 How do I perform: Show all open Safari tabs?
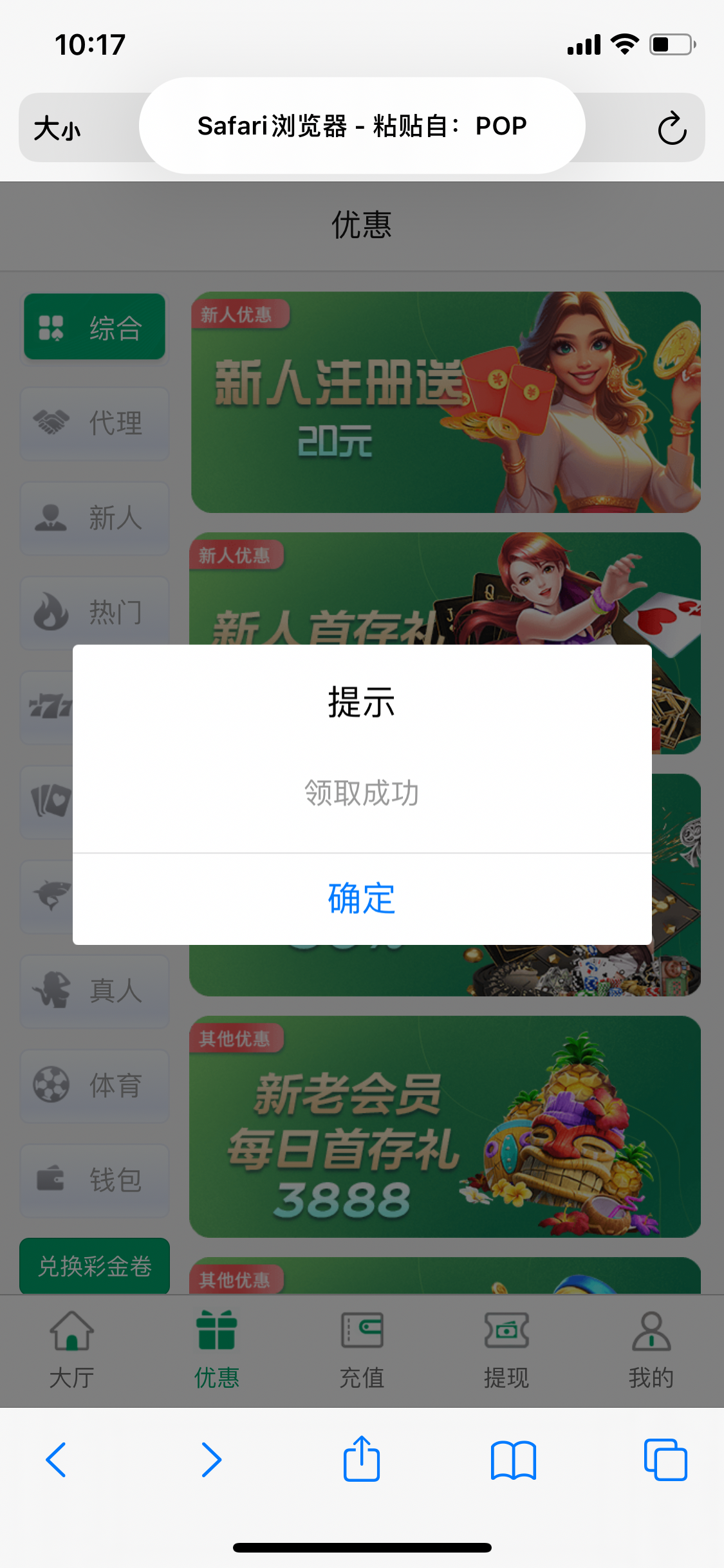(x=665, y=1459)
